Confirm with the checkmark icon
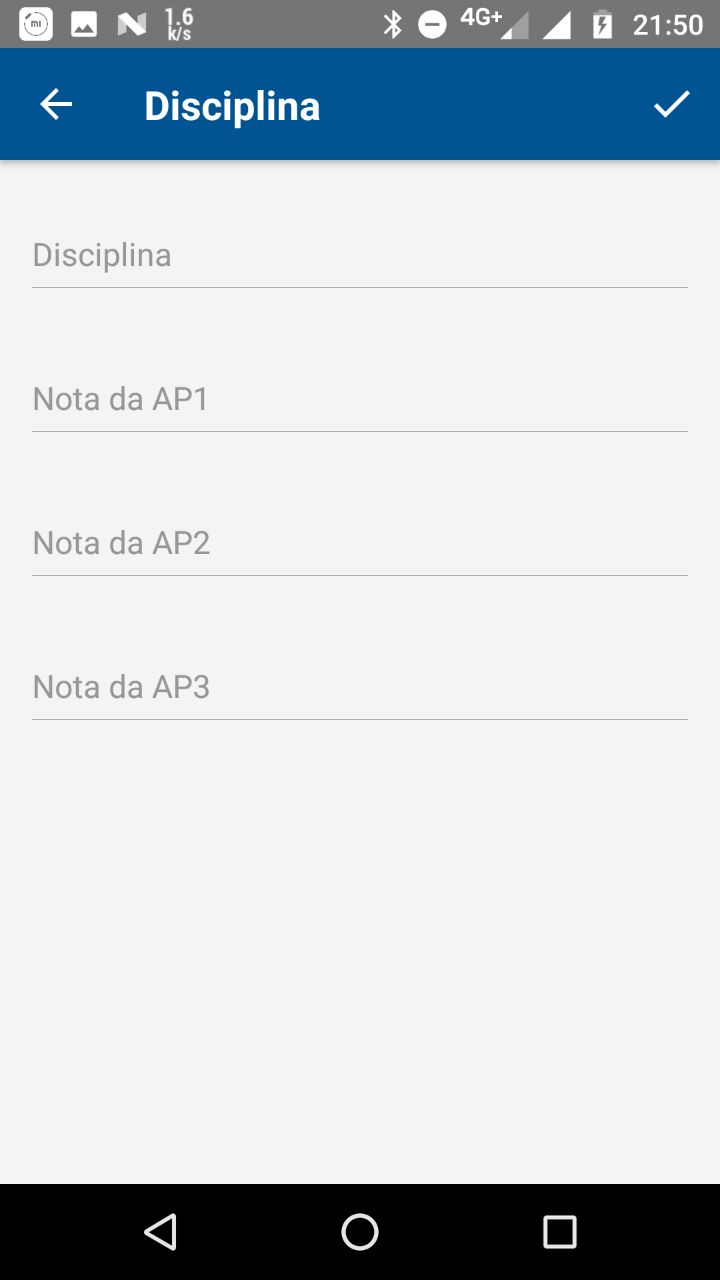720x1280 pixels. point(671,105)
